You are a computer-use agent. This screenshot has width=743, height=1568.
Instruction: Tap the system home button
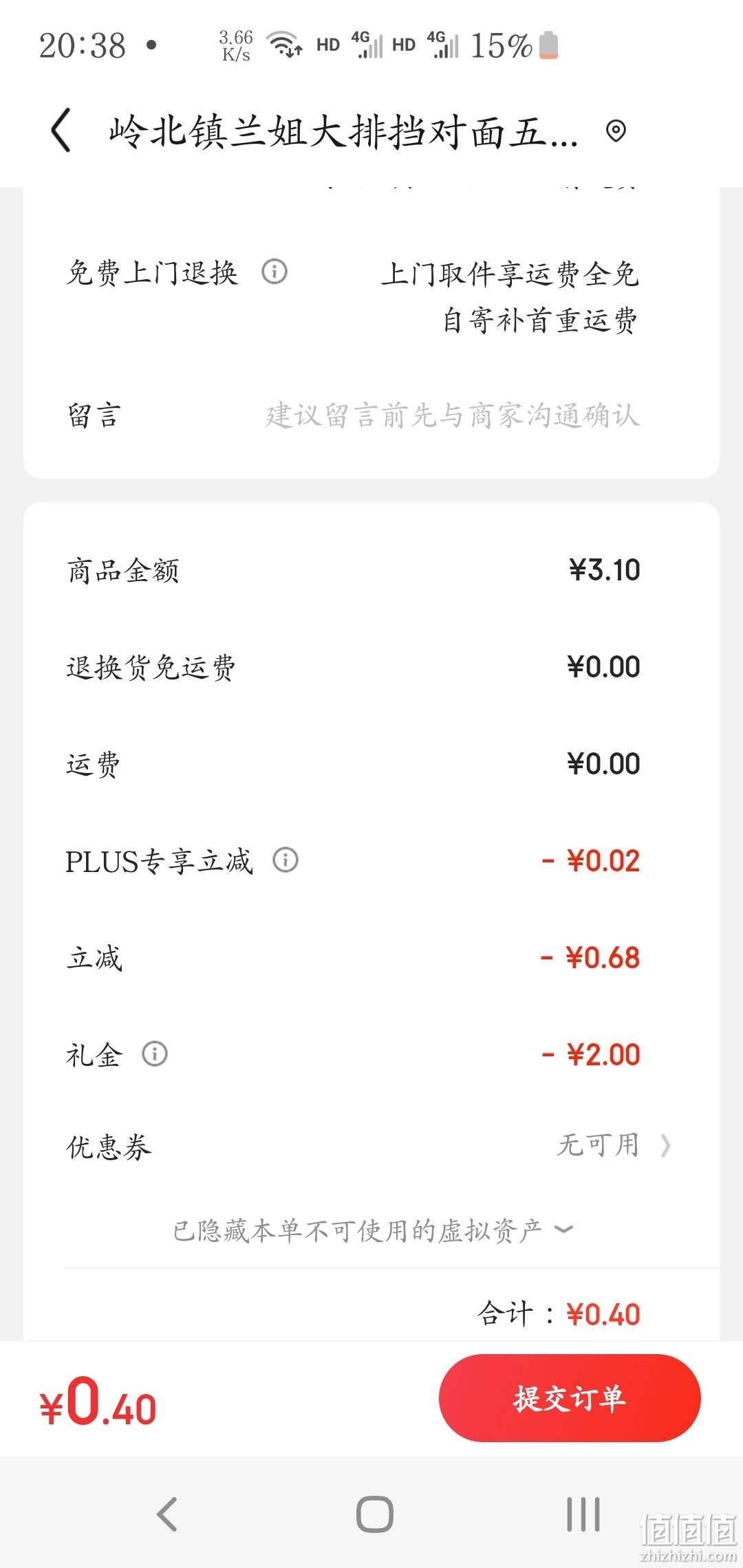375,1514
